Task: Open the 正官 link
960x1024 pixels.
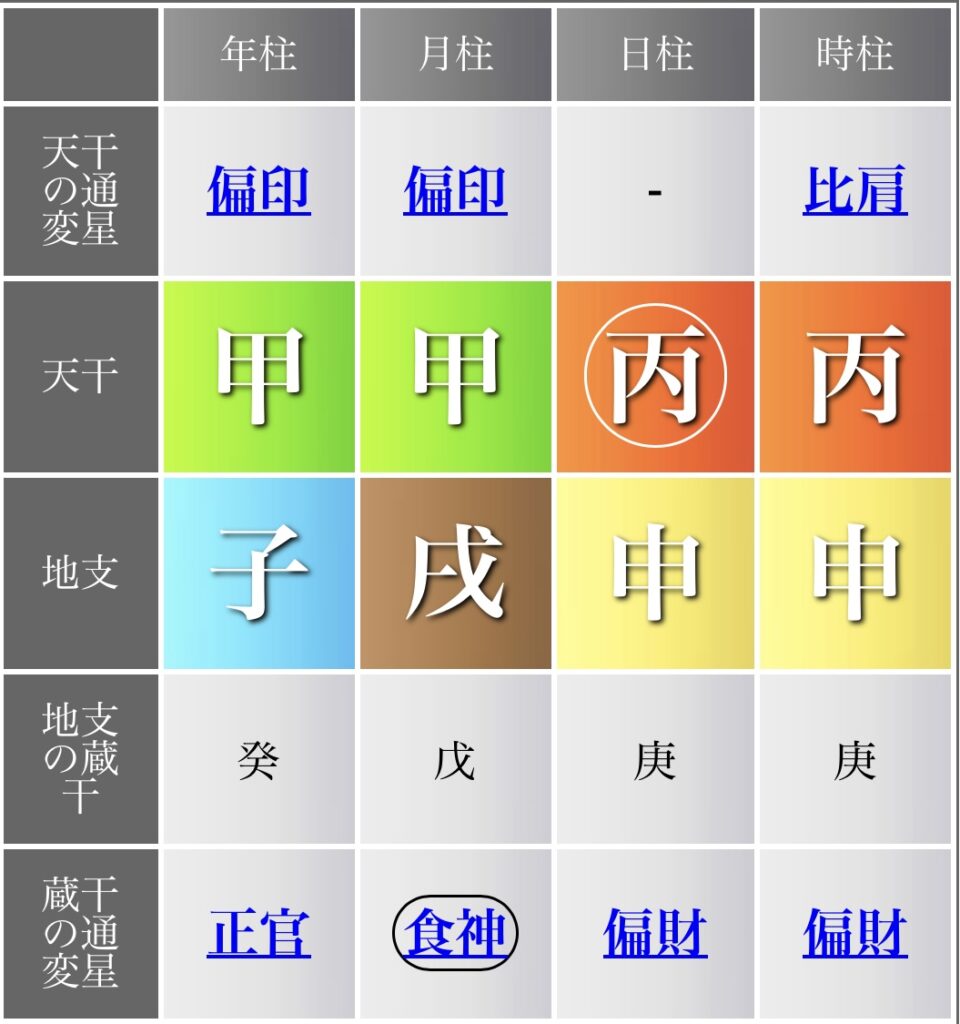Action: [x=259, y=934]
